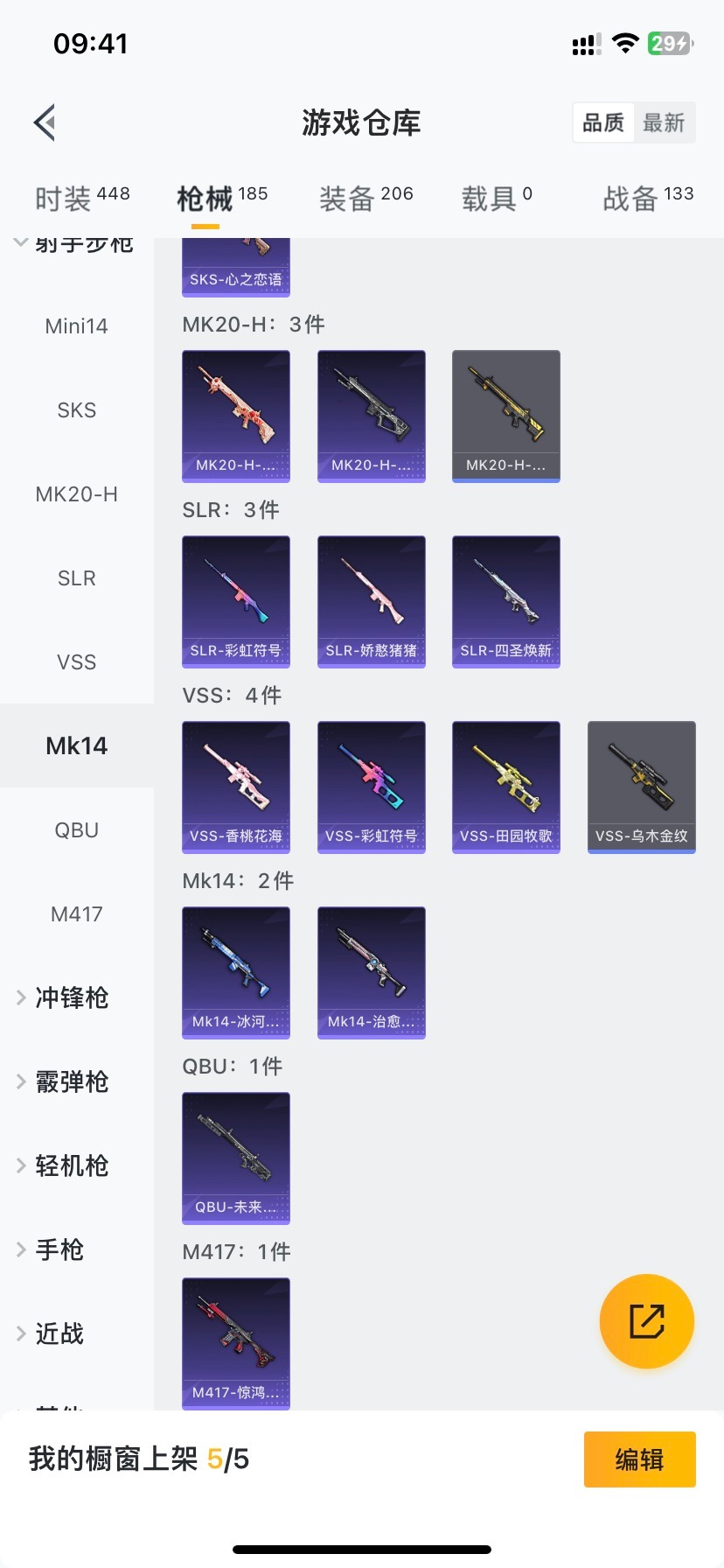Tap the 编辑 button
Image resolution: width=724 pixels, height=1568 pixels.
[639, 1459]
